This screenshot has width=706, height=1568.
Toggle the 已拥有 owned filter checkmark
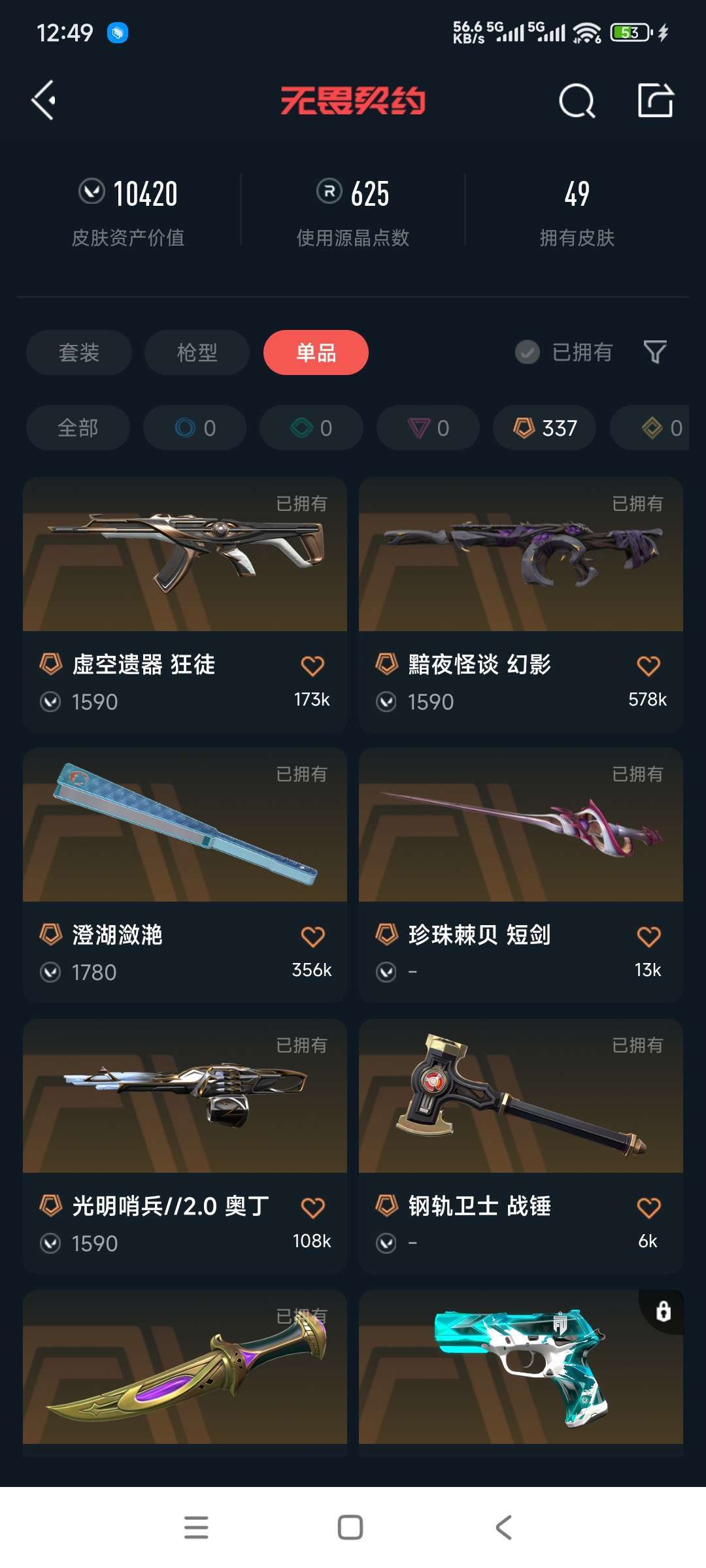526,352
